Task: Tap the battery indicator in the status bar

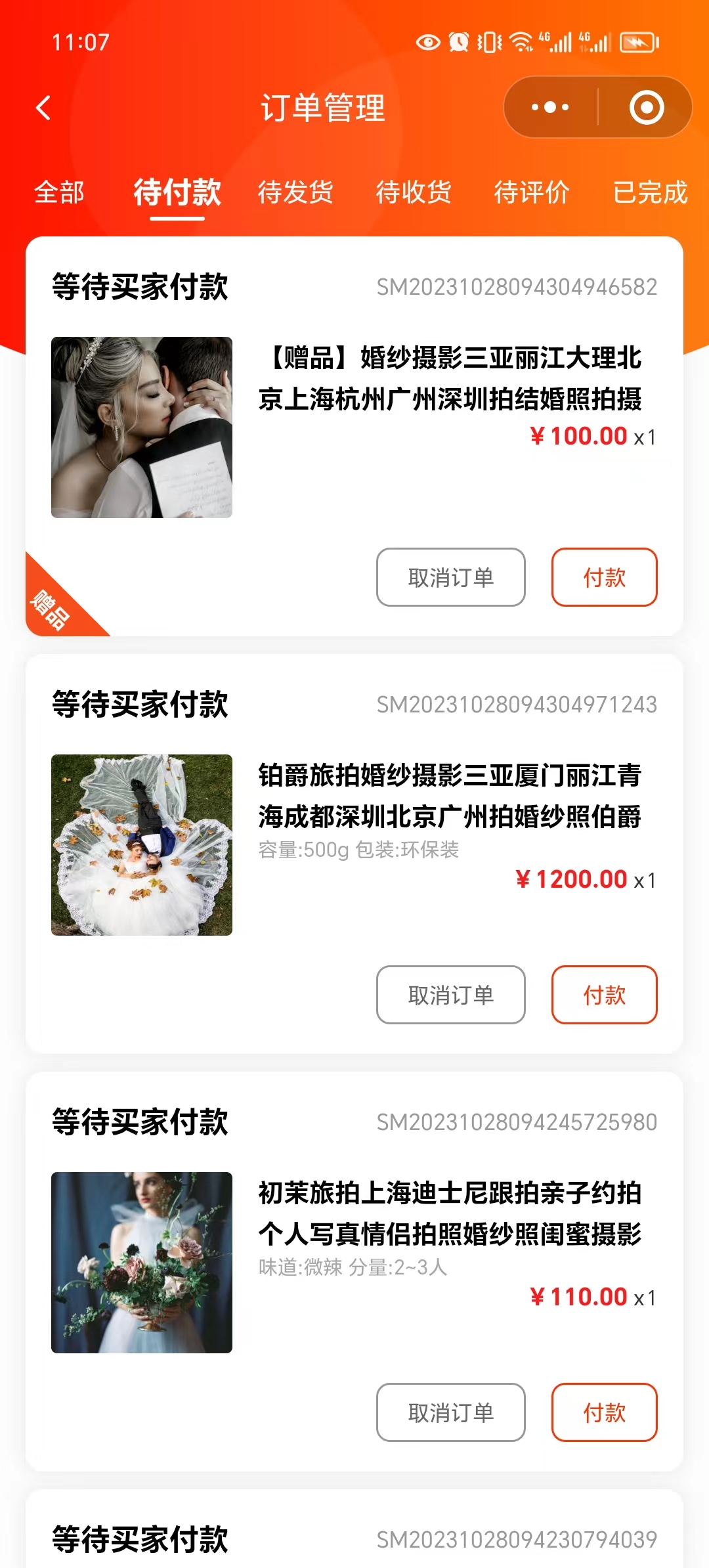Action: 637,41
